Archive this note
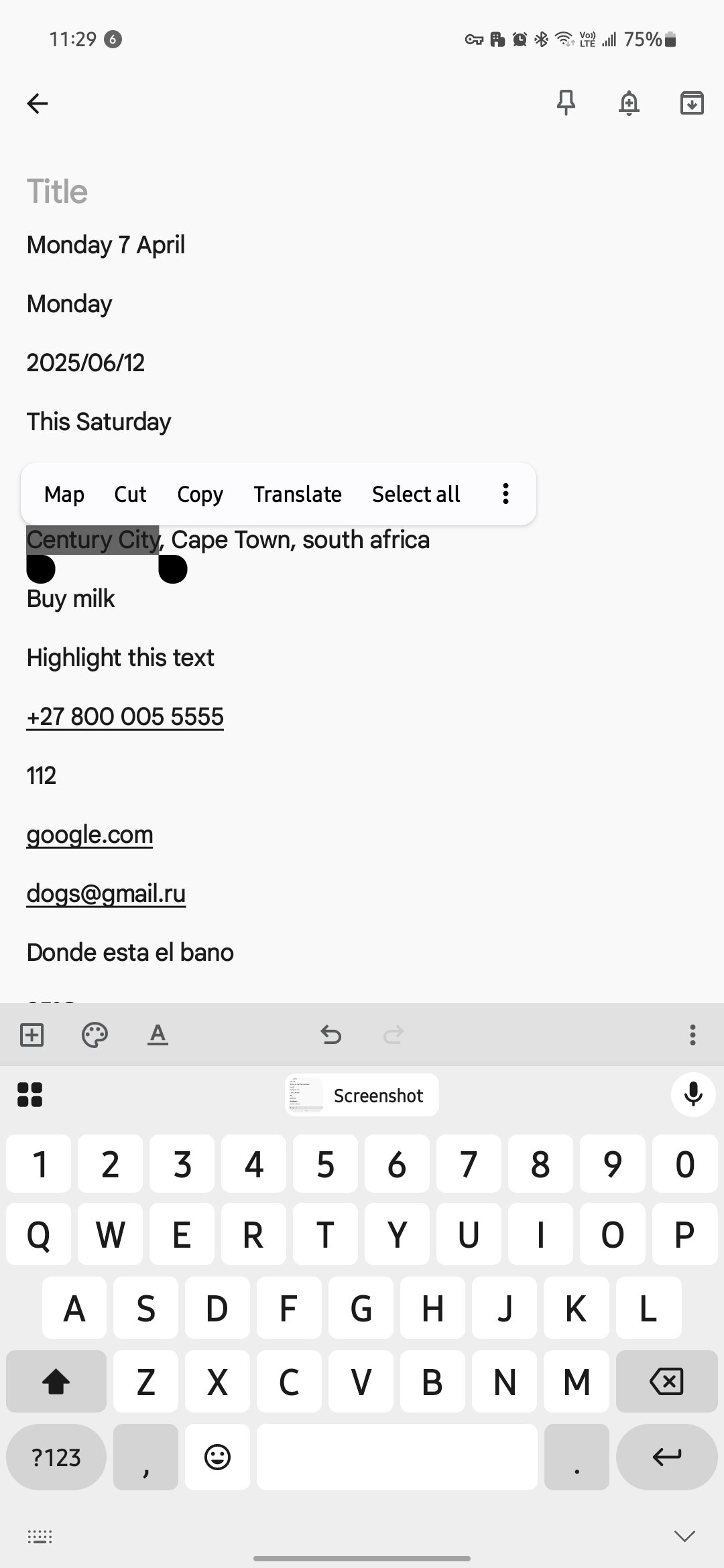The width and height of the screenshot is (724, 1568). [x=692, y=103]
